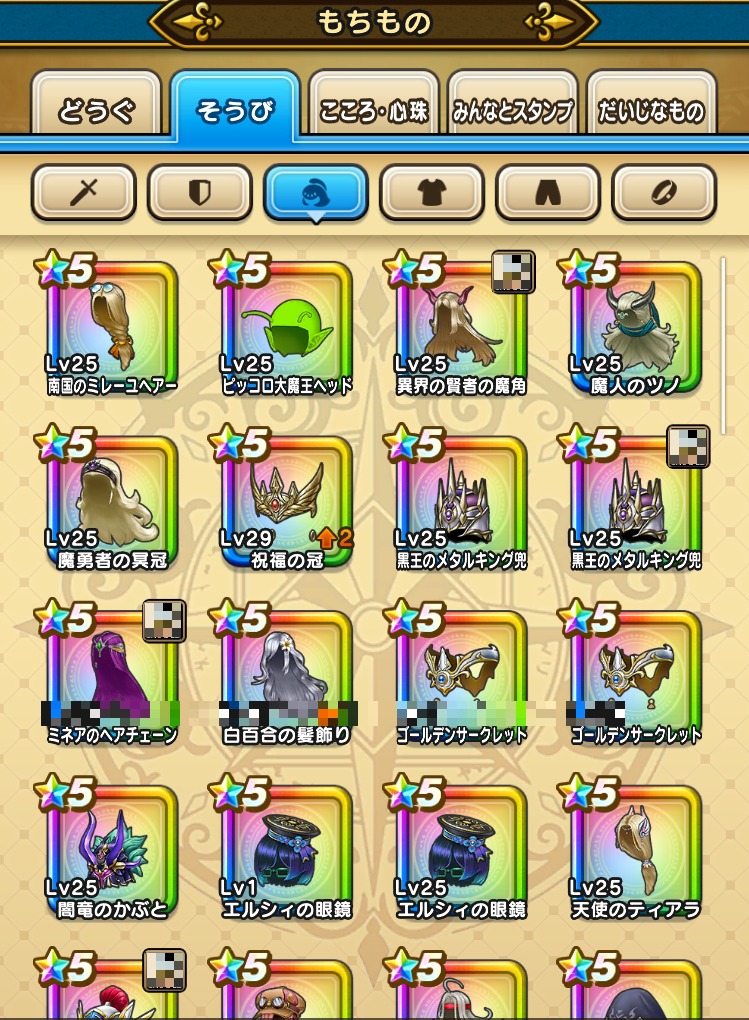The width and height of the screenshot is (749, 1020).
Task: Switch to みんなとスタンプ tab
Action: (512, 110)
